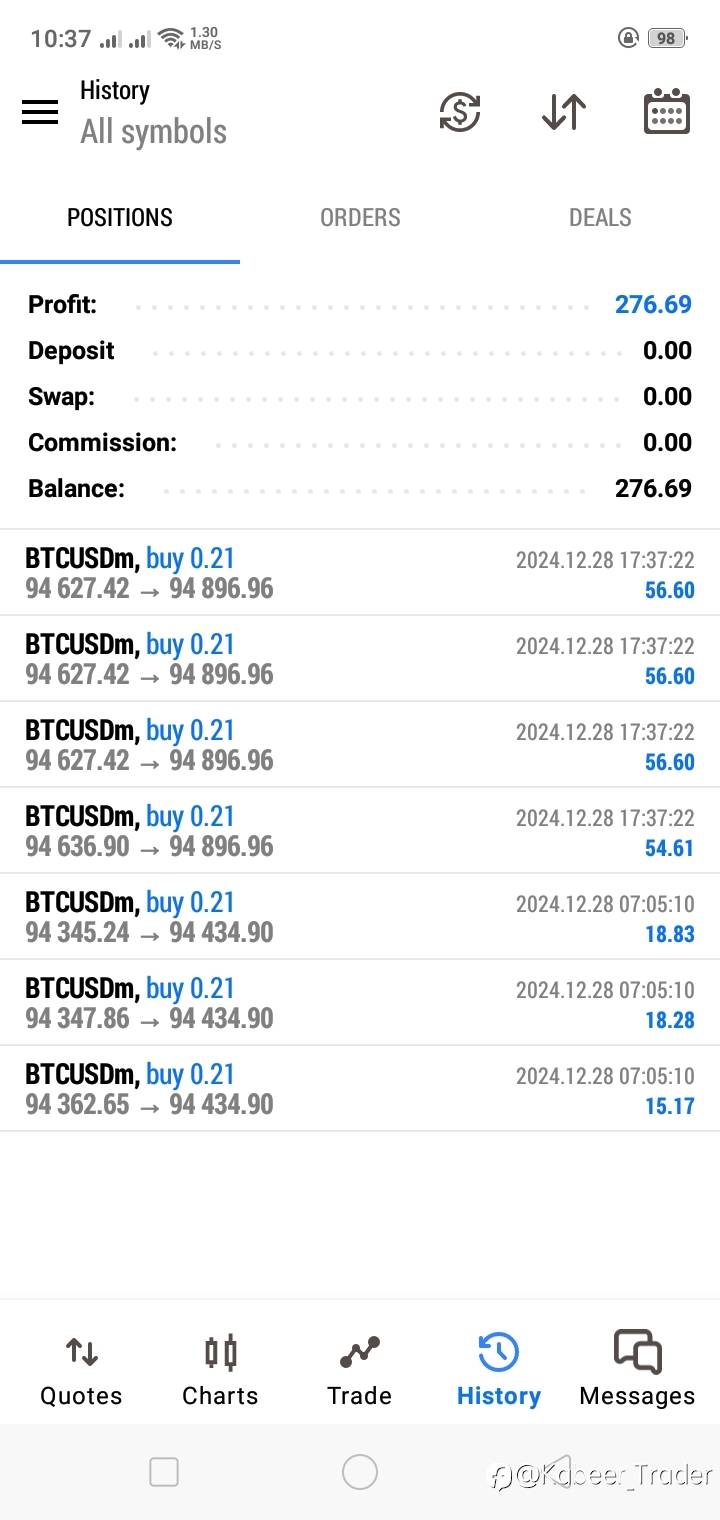Open the hamburger drawer menu
Image resolution: width=720 pixels, height=1520 pixels.
(x=40, y=111)
